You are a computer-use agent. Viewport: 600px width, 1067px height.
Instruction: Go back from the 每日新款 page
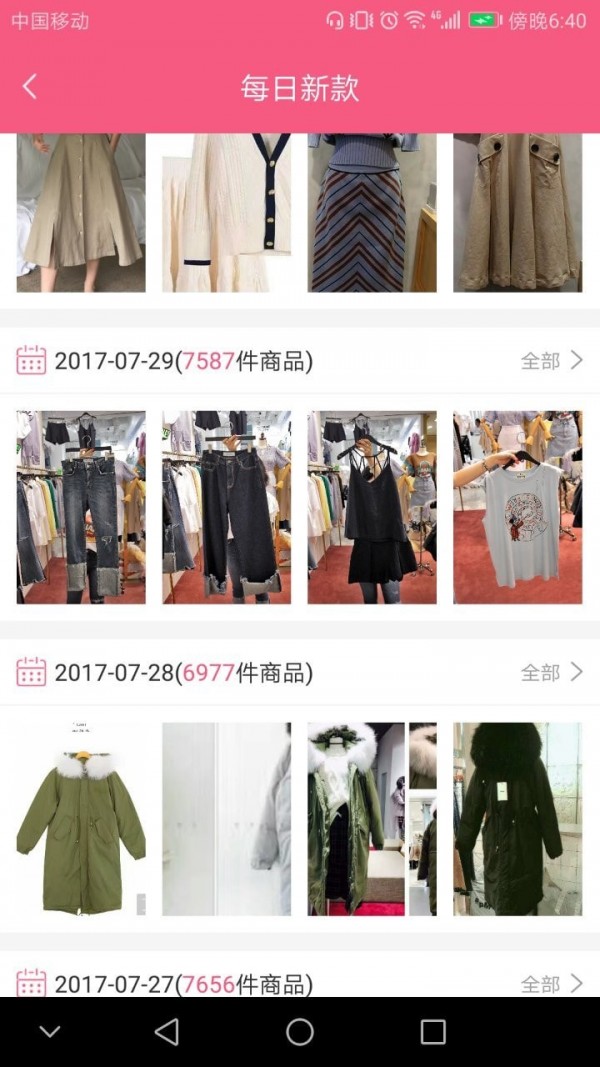(x=29, y=87)
